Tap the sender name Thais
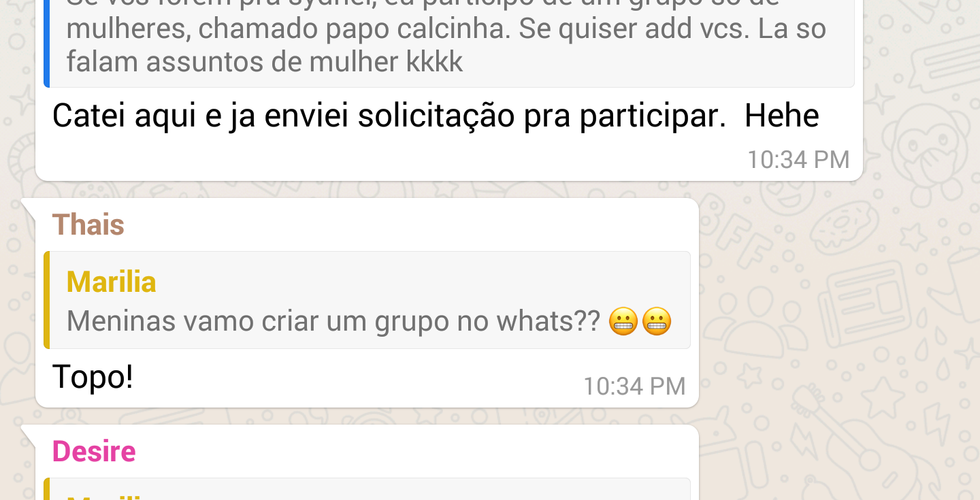 tap(88, 225)
